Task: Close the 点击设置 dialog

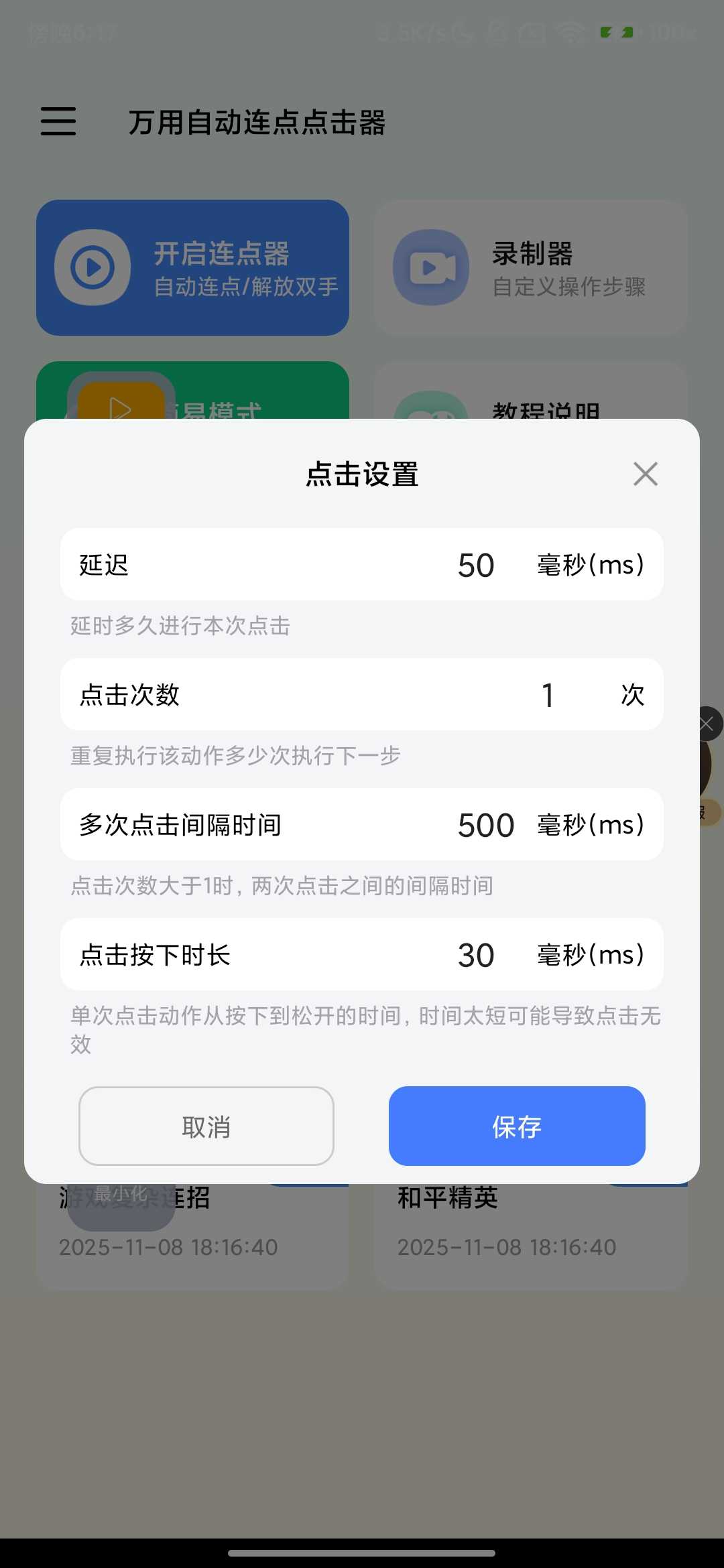Action: (x=645, y=474)
